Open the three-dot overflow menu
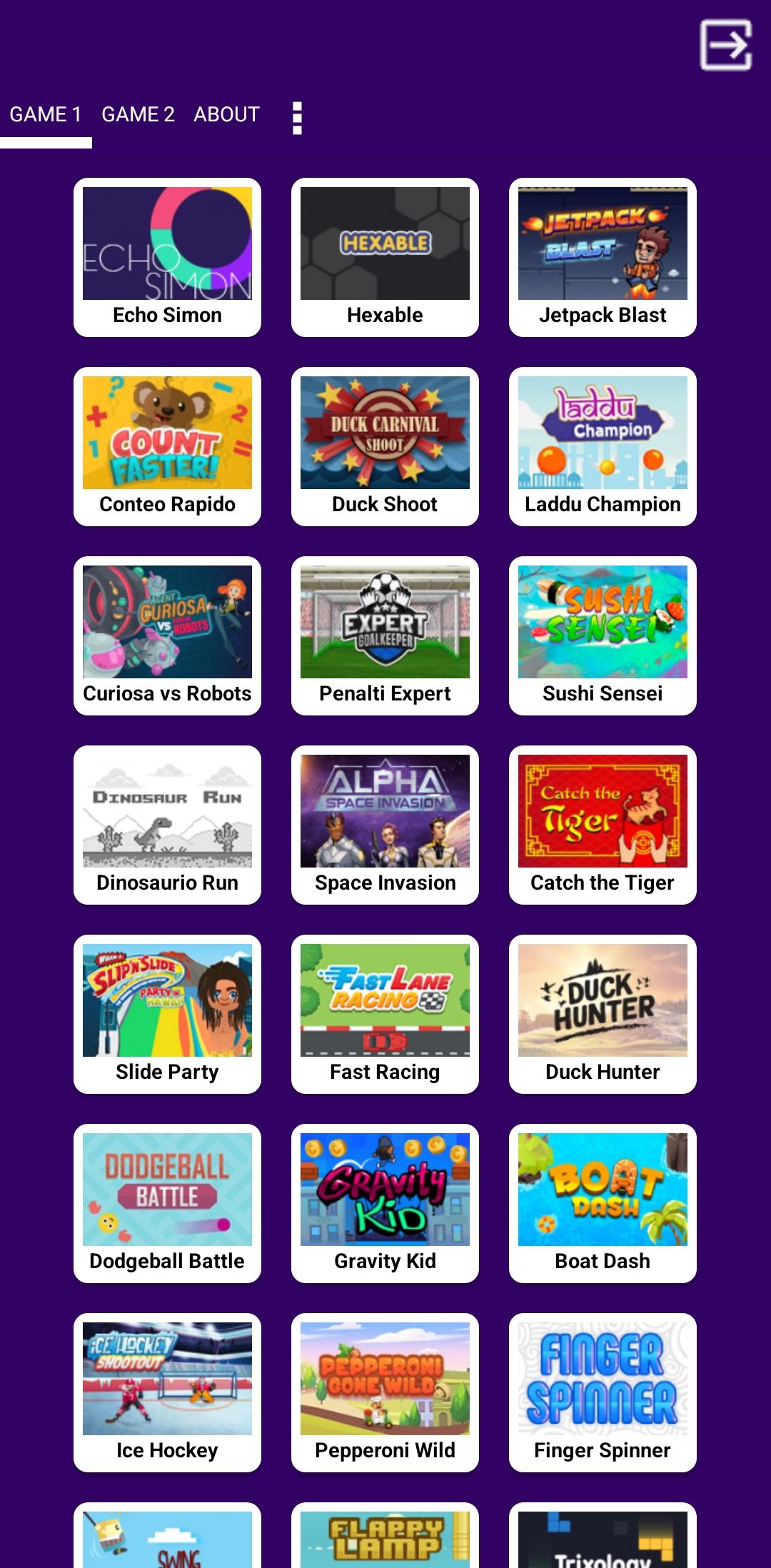 coord(297,118)
